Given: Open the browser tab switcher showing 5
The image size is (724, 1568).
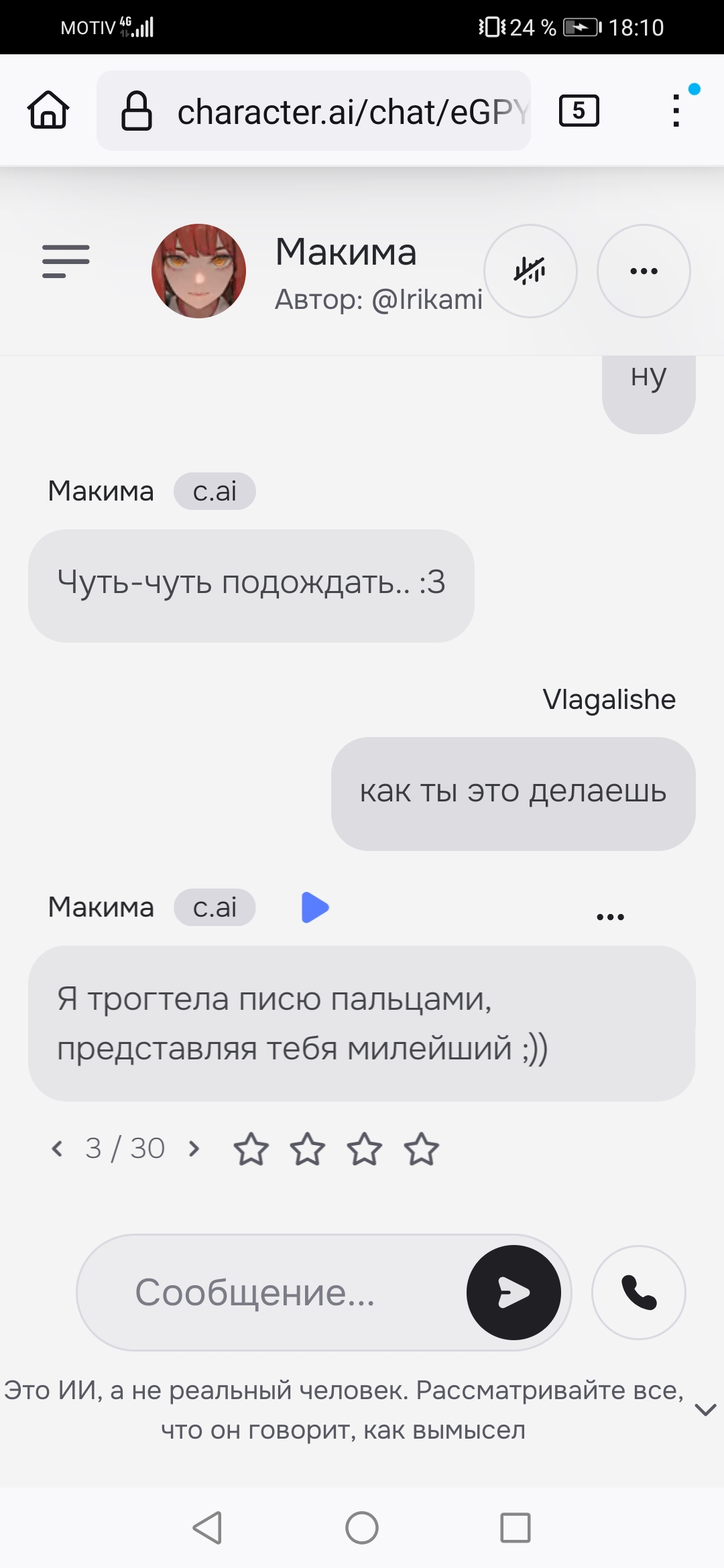Looking at the screenshot, I should tap(579, 111).
